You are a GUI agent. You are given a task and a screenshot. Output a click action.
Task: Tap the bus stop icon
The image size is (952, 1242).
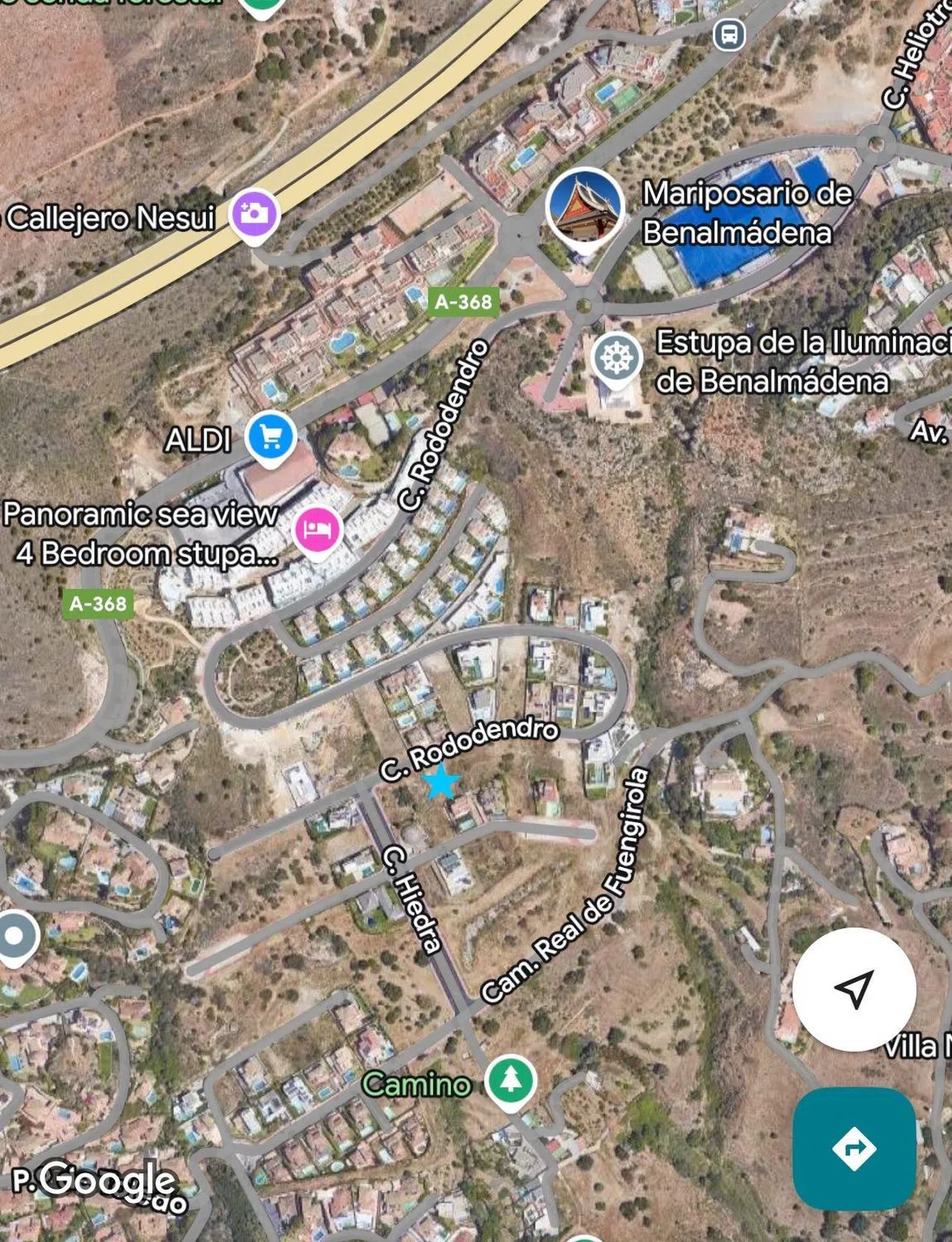pyautogui.click(x=728, y=35)
